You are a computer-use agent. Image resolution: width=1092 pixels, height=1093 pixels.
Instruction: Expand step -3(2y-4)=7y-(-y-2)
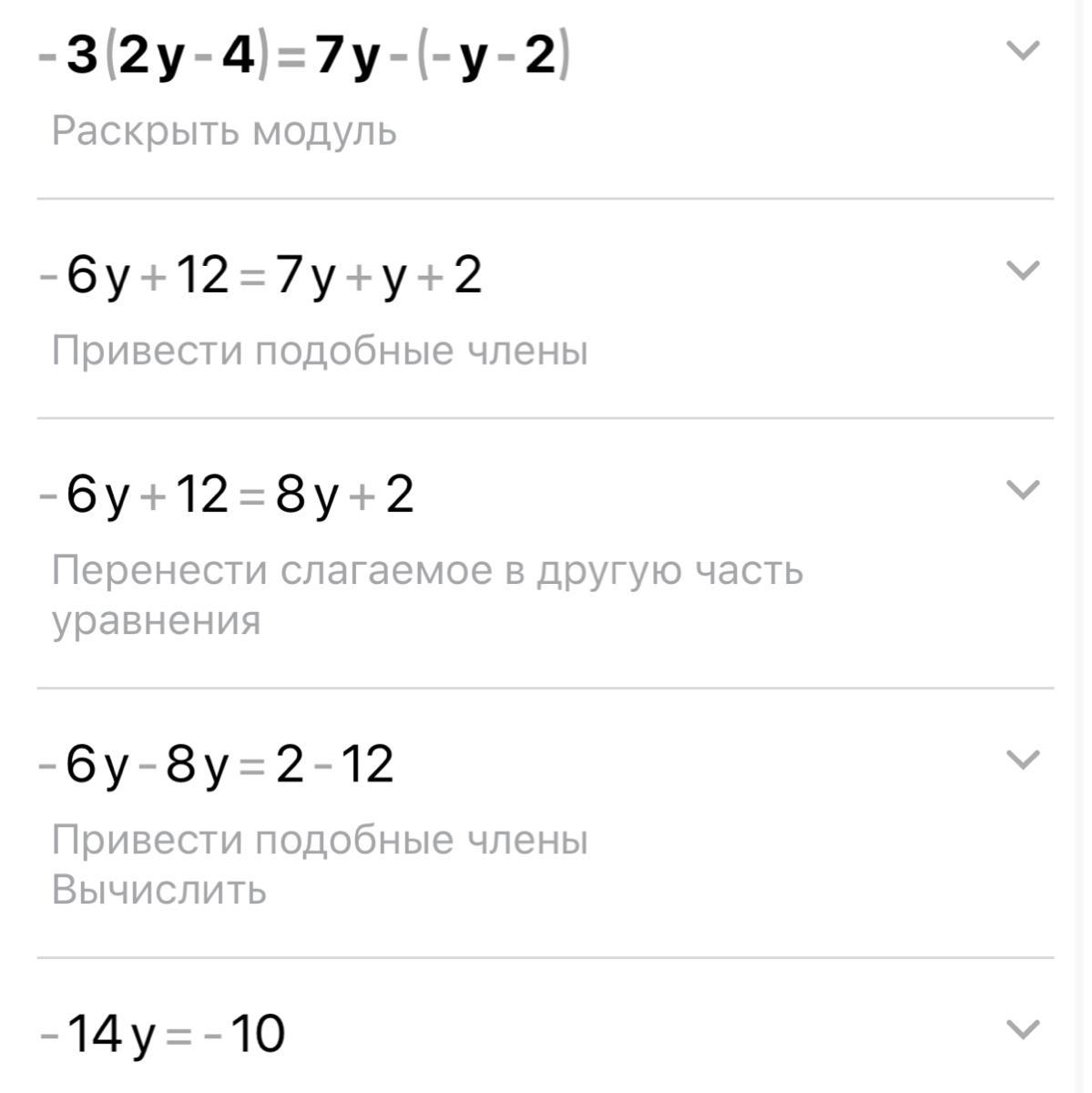(1023, 50)
